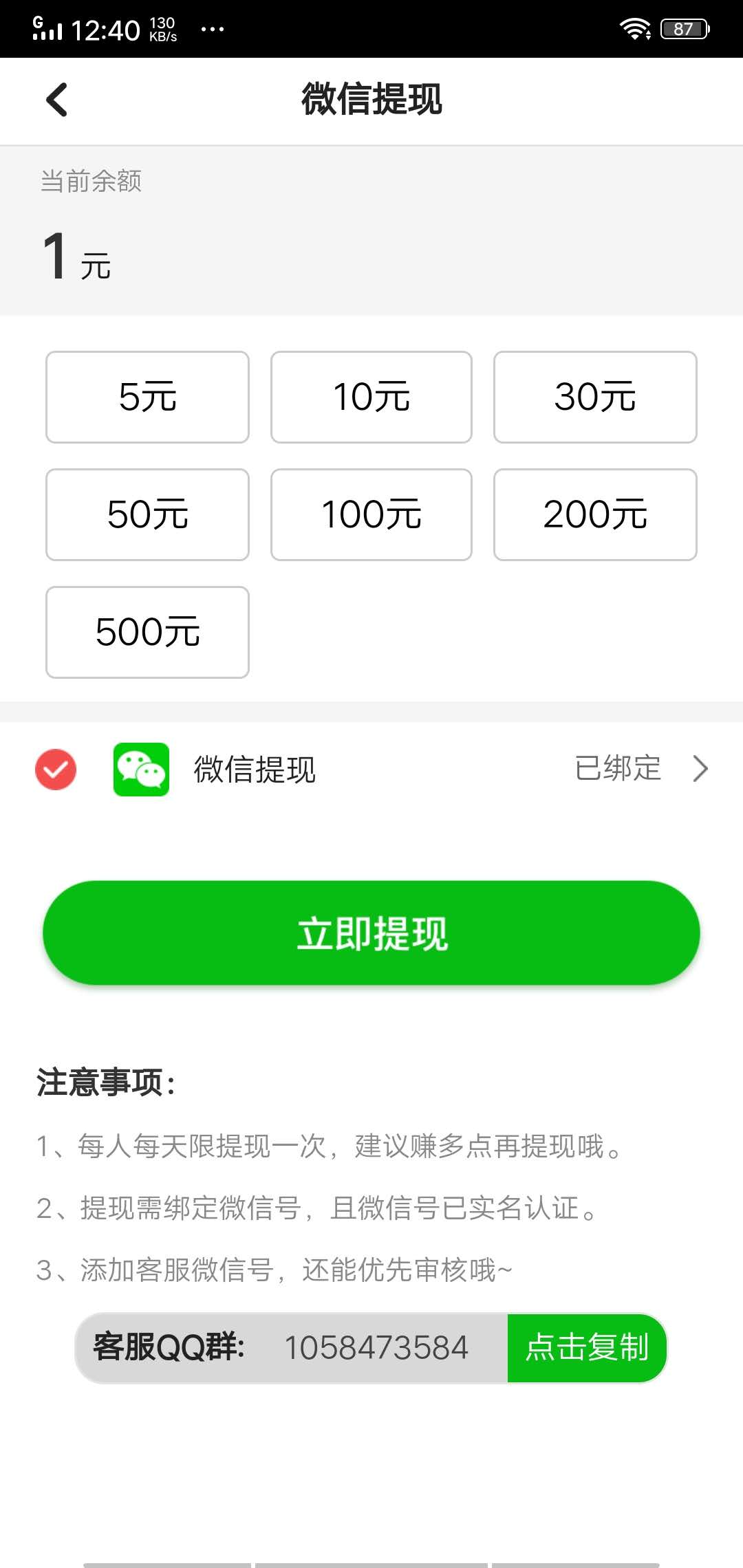
Task: Click the Wi-Fi icon in the status bar
Action: point(634,28)
